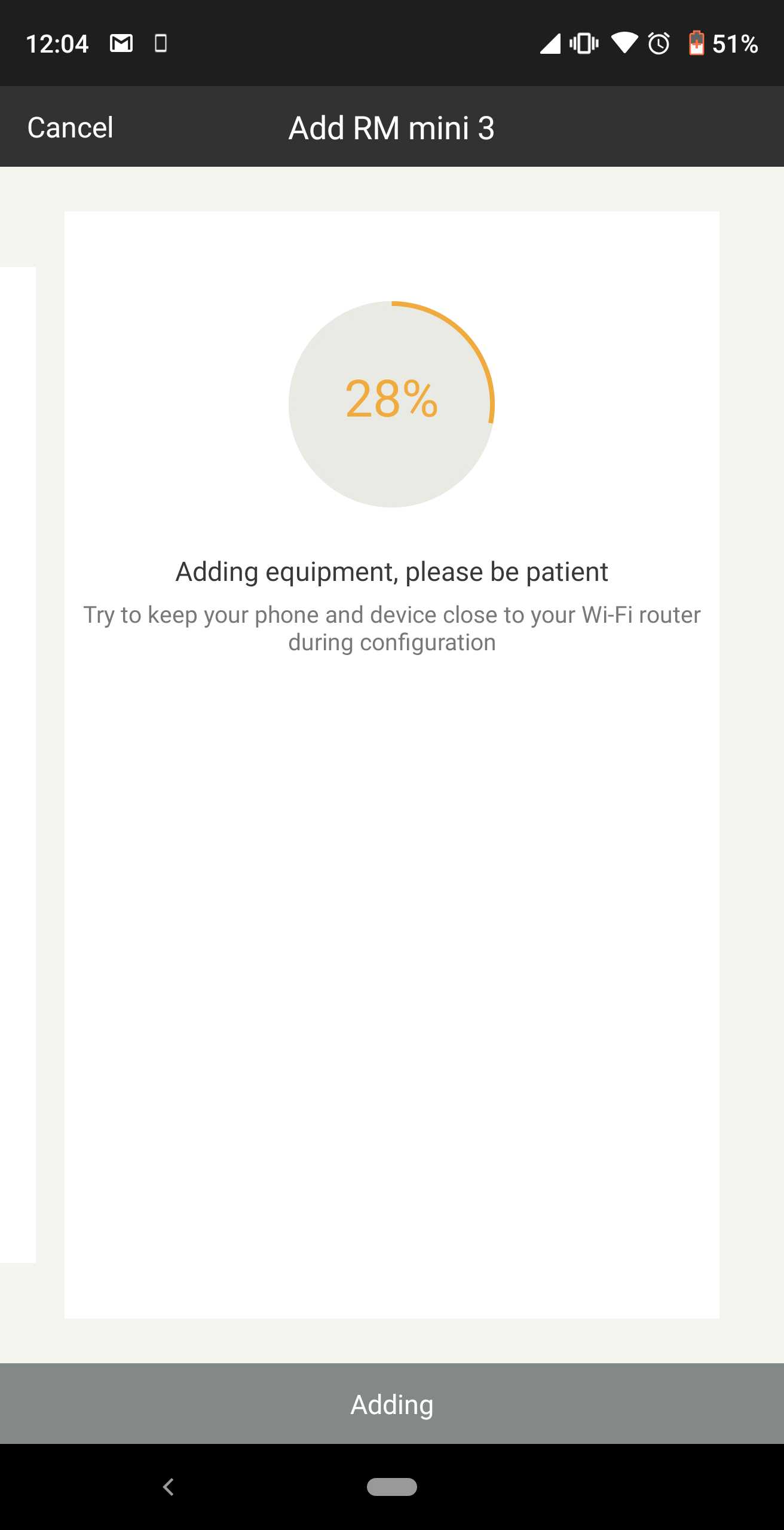Open the Gmail notification icon
This screenshot has width=784, height=1530.
click(x=120, y=42)
